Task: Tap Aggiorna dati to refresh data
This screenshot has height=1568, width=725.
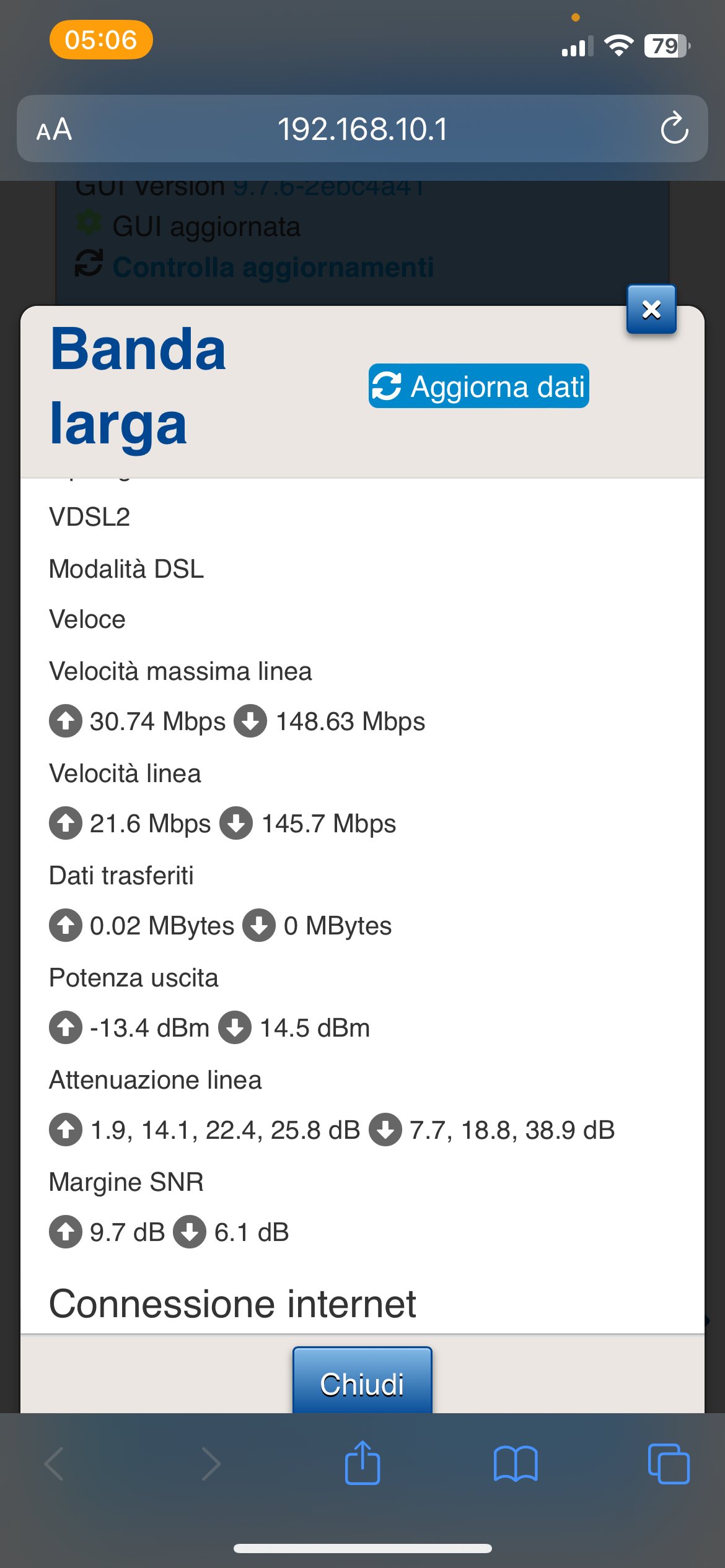Action: coord(478,386)
